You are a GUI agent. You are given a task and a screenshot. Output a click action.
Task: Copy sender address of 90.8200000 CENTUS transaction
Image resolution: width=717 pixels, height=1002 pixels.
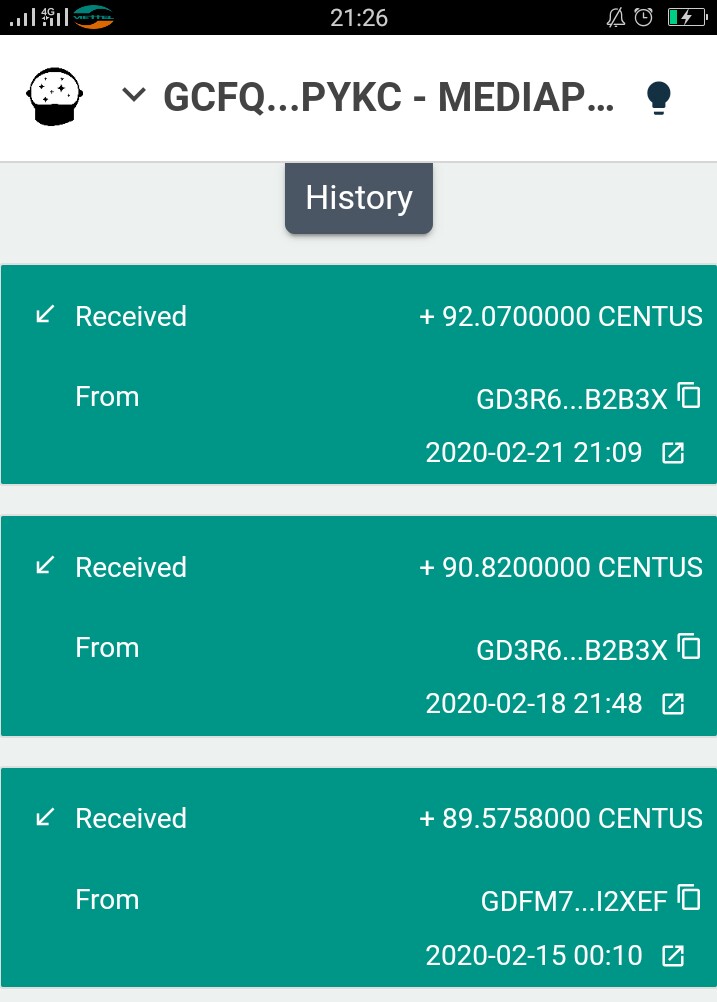point(689,646)
